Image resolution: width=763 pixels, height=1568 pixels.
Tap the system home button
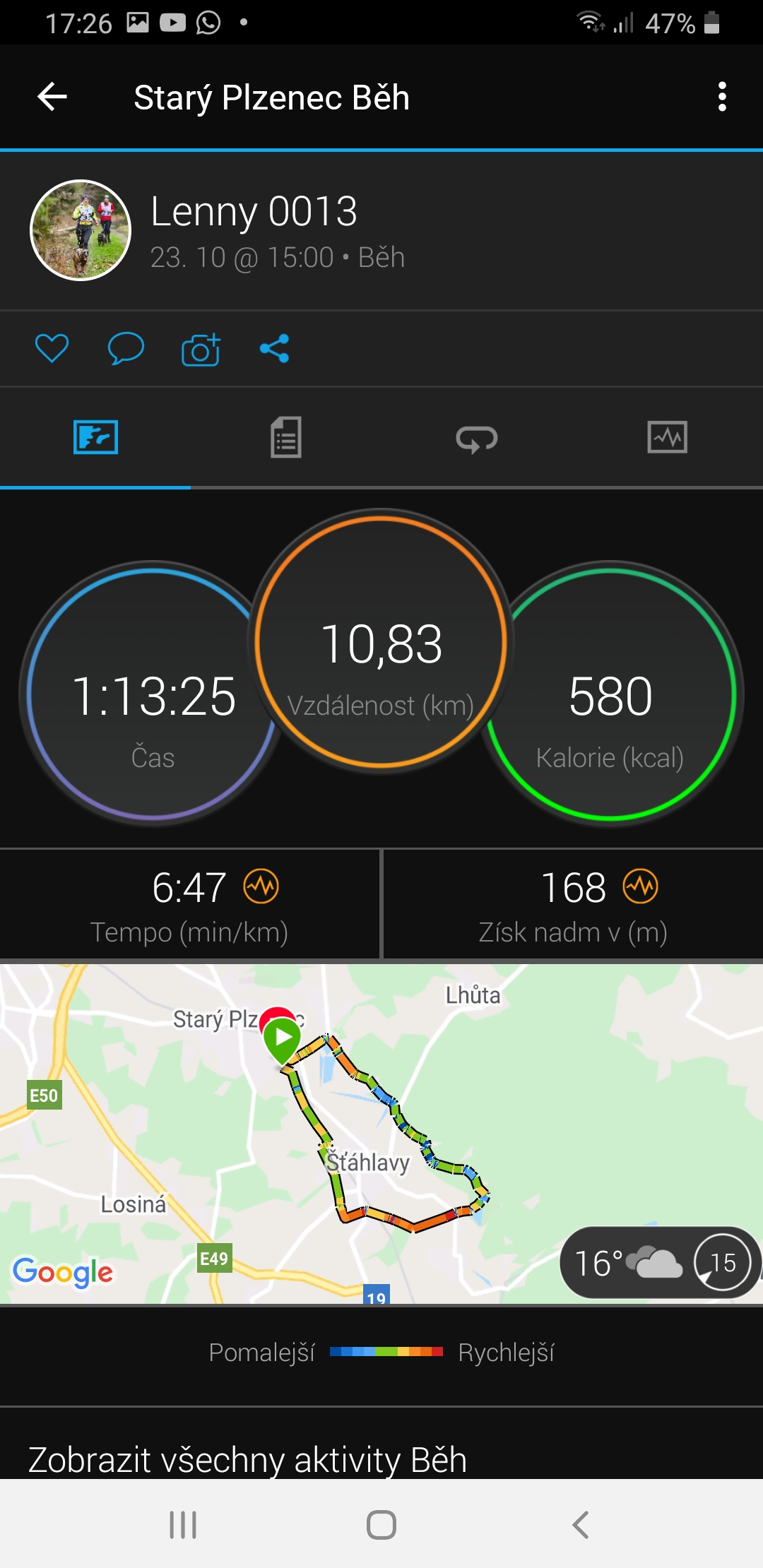[381, 1524]
